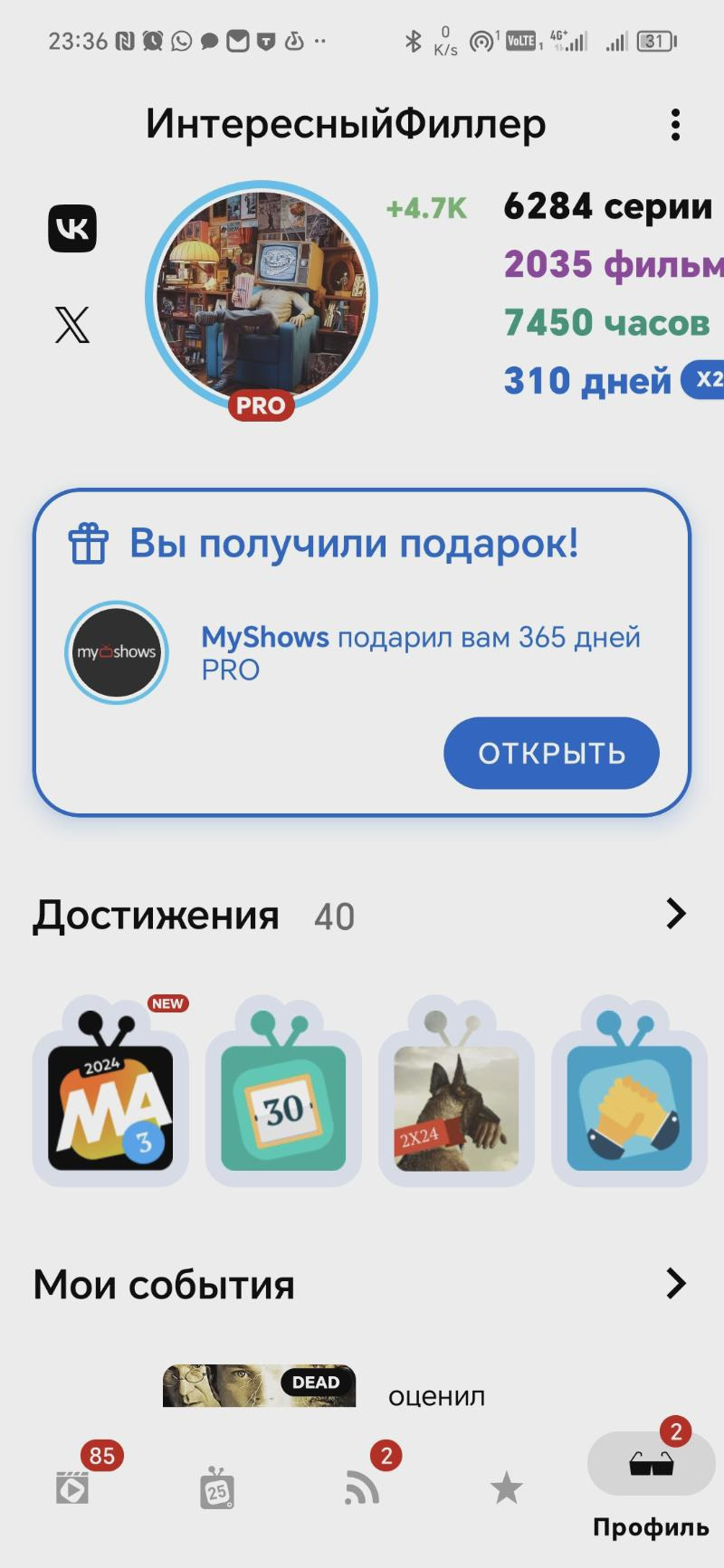Open the MyShows gift sender avatar
The image size is (724, 1568).
pos(116,652)
